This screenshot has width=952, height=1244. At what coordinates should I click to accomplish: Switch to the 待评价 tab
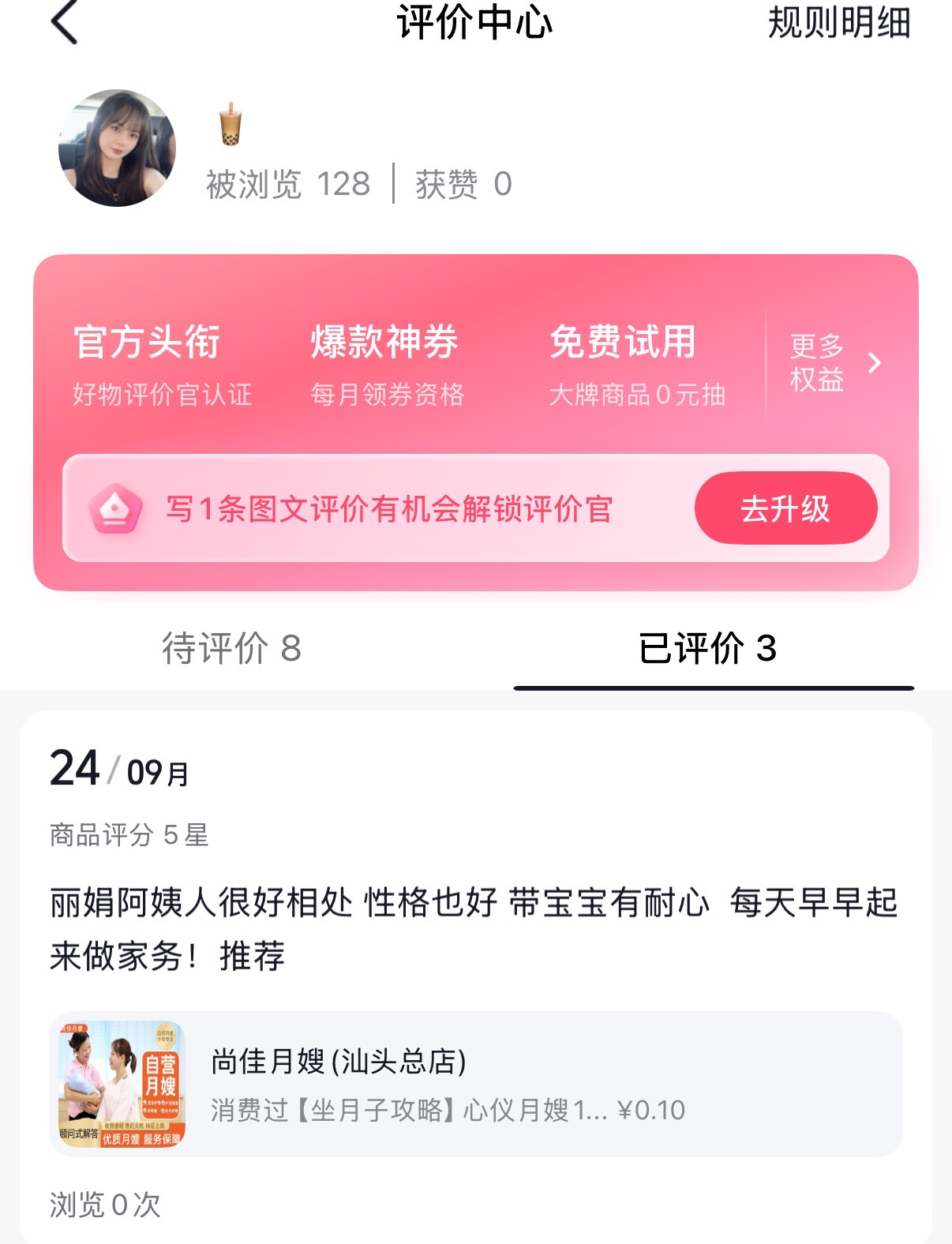click(232, 649)
